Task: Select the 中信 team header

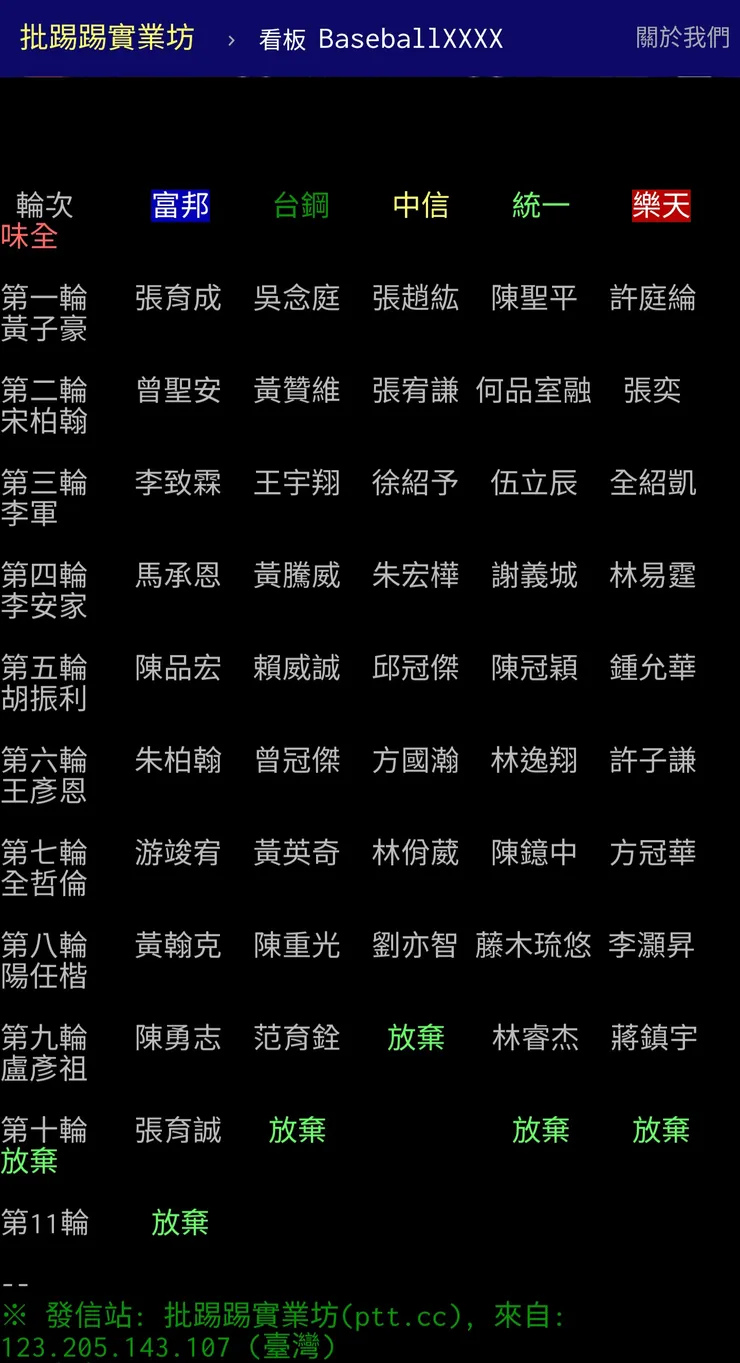Action: pyautogui.click(x=420, y=205)
